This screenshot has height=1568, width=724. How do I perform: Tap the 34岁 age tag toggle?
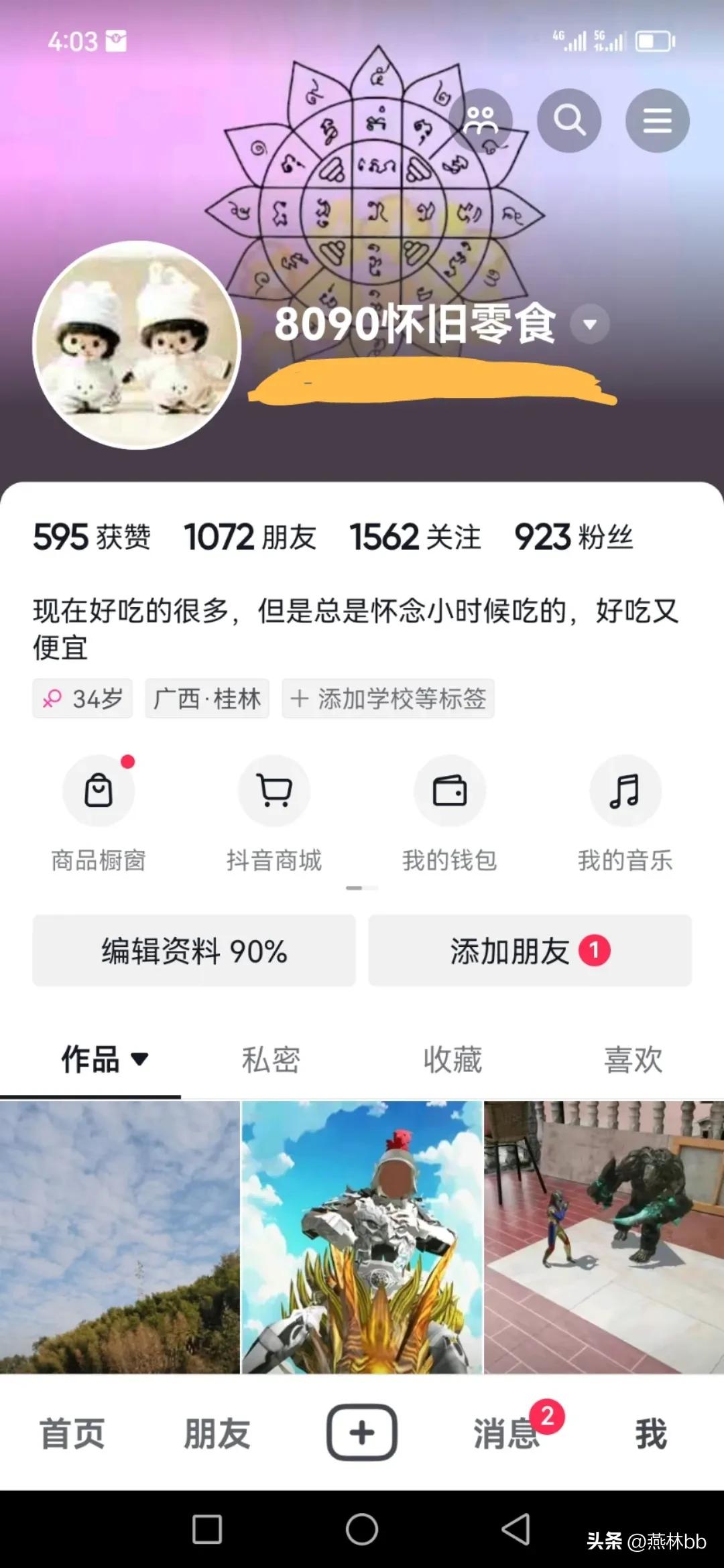(x=82, y=699)
